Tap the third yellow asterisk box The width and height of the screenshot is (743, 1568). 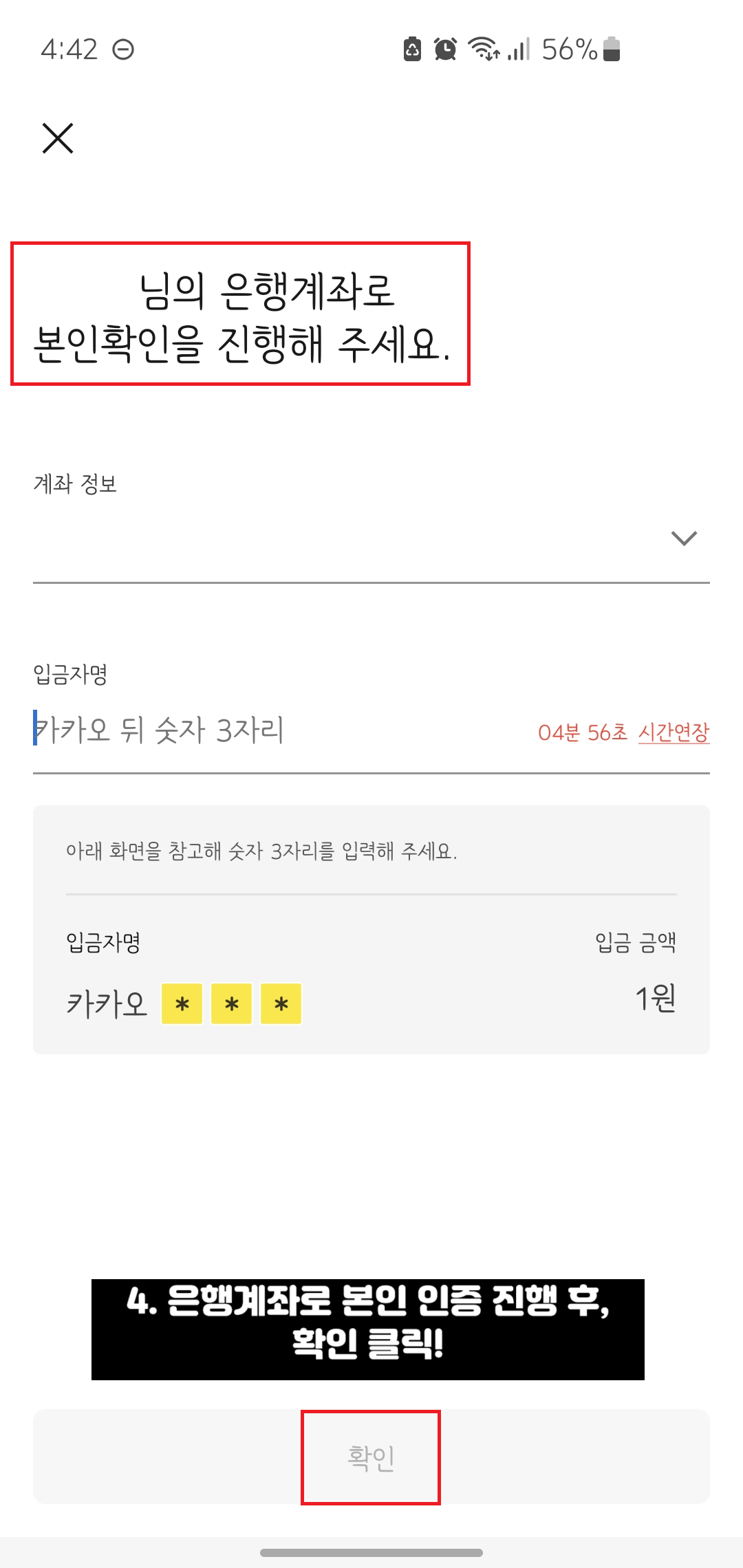point(281,1004)
